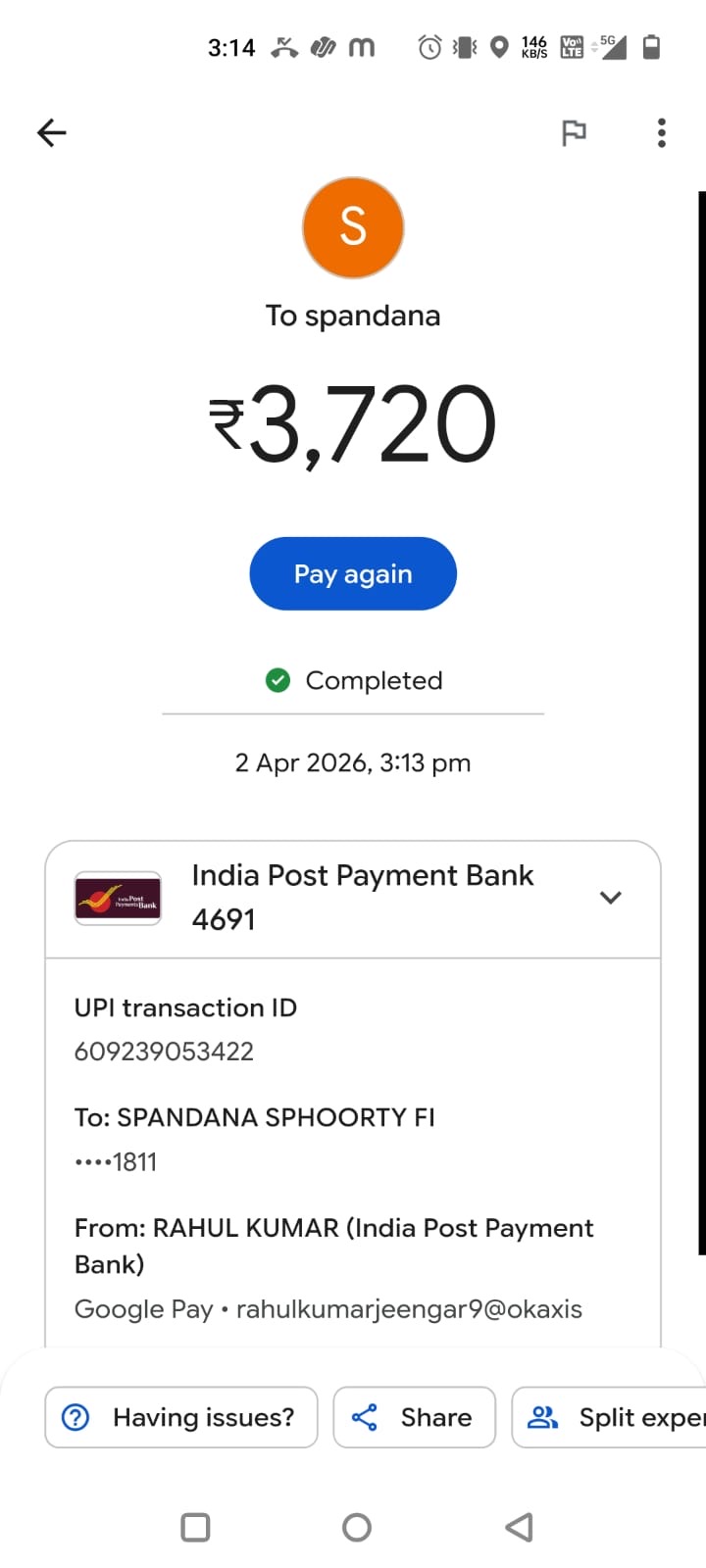Image resolution: width=706 pixels, height=1568 pixels.
Task: Expand India Post Payment Bank details
Action: (610, 898)
